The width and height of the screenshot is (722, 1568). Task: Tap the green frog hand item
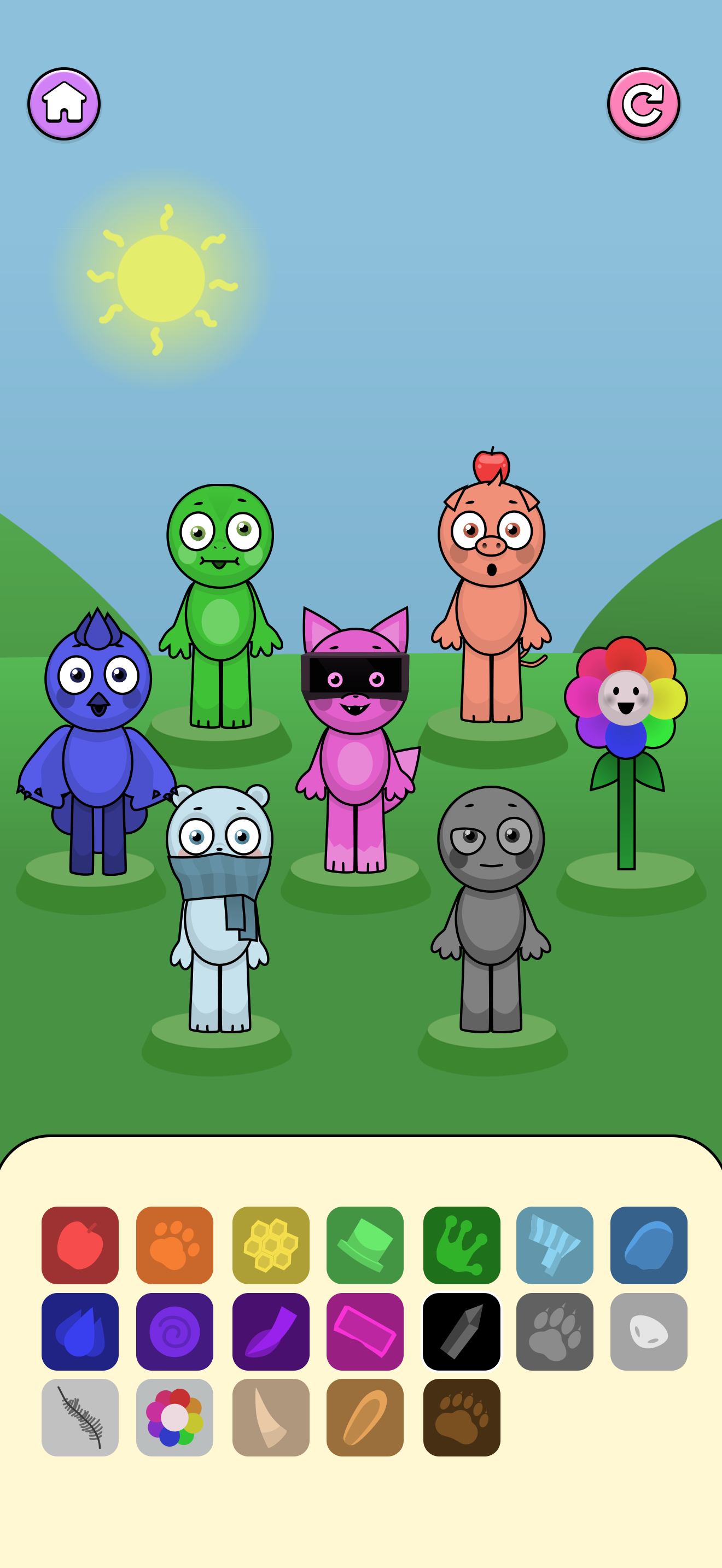click(462, 1245)
